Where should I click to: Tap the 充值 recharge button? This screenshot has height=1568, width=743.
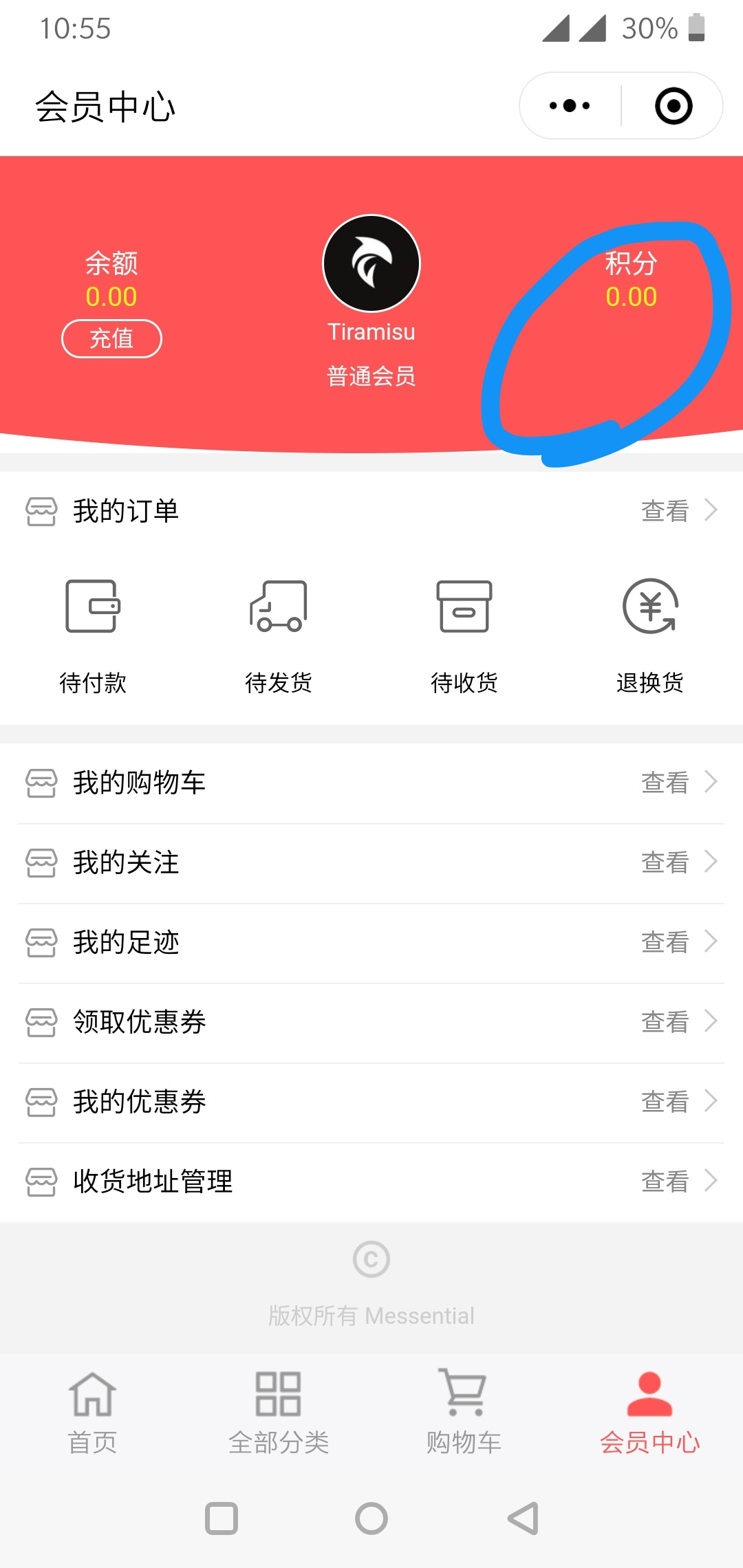point(111,338)
